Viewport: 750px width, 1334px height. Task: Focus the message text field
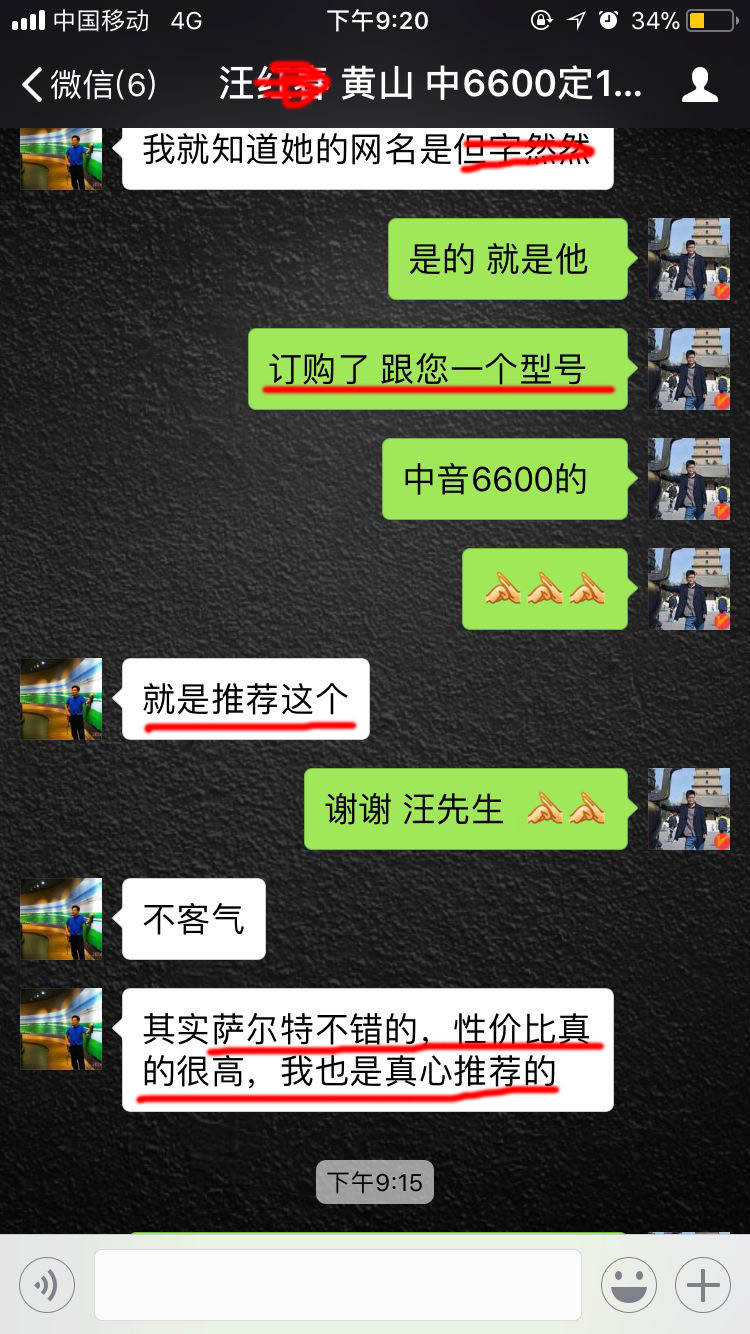[337, 1284]
